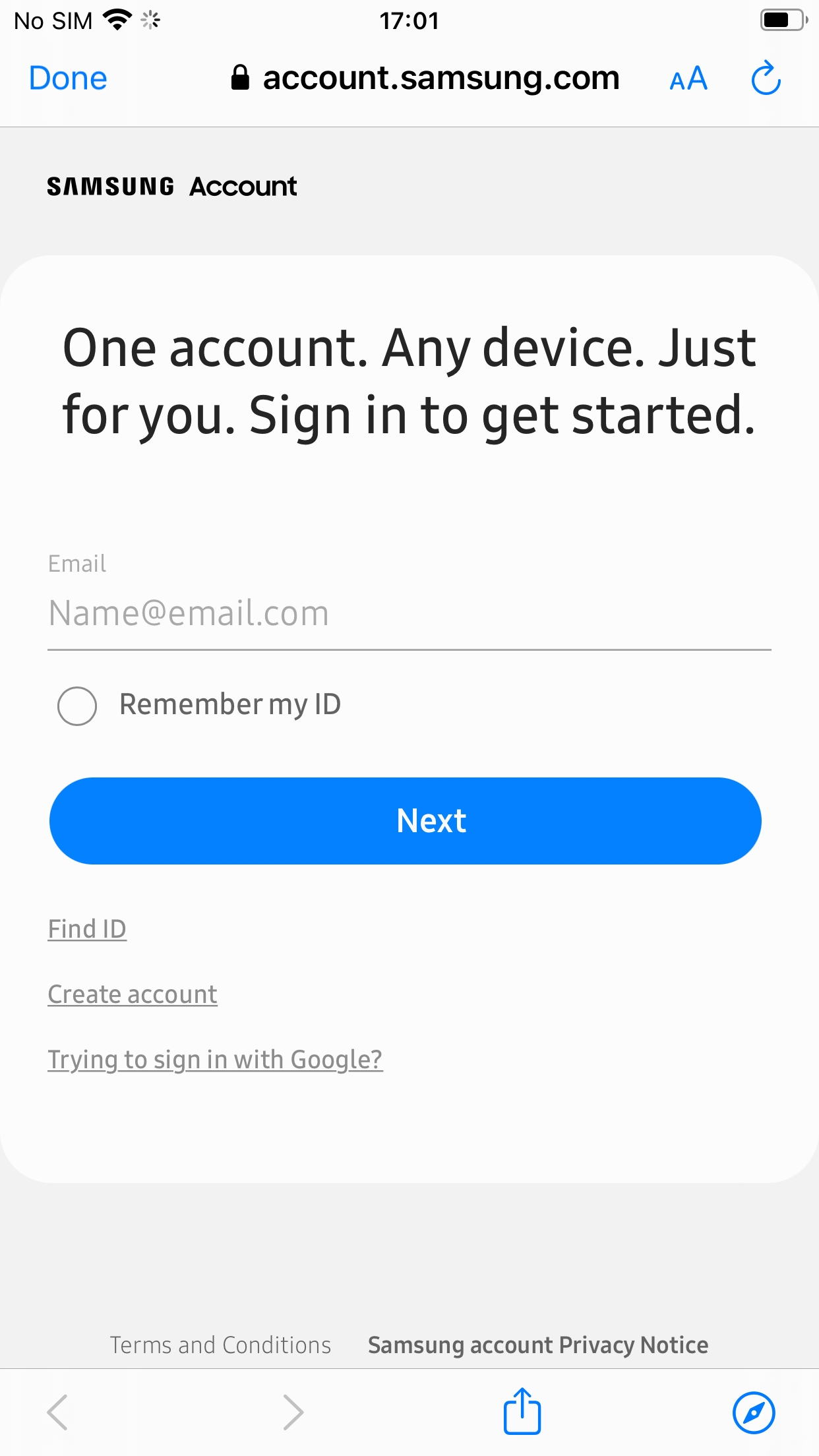The width and height of the screenshot is (819, 1456).
Task: Reload the page
Action: (766, 78)
